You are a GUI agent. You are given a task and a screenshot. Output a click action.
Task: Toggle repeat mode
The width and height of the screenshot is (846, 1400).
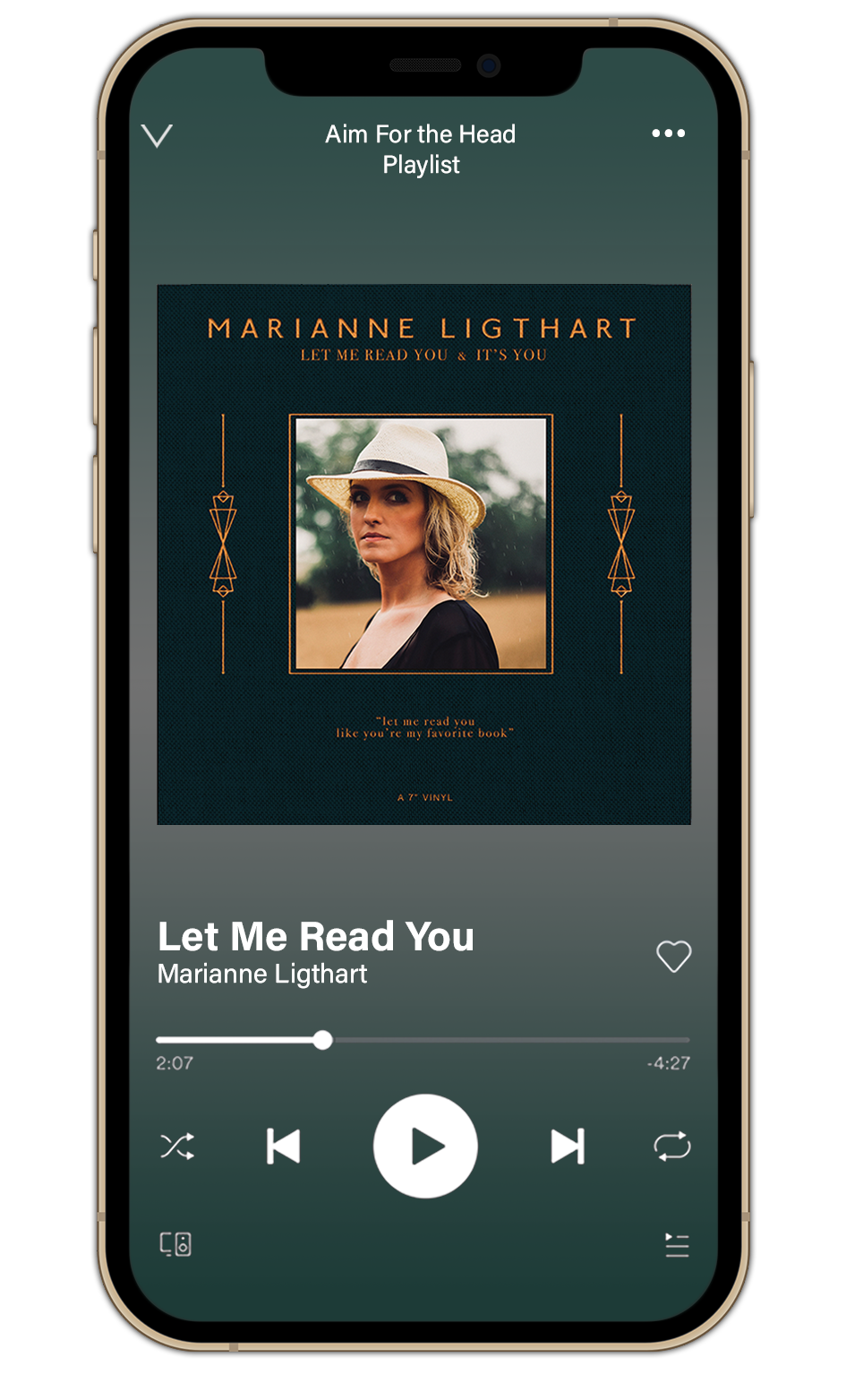point(671,1147)
